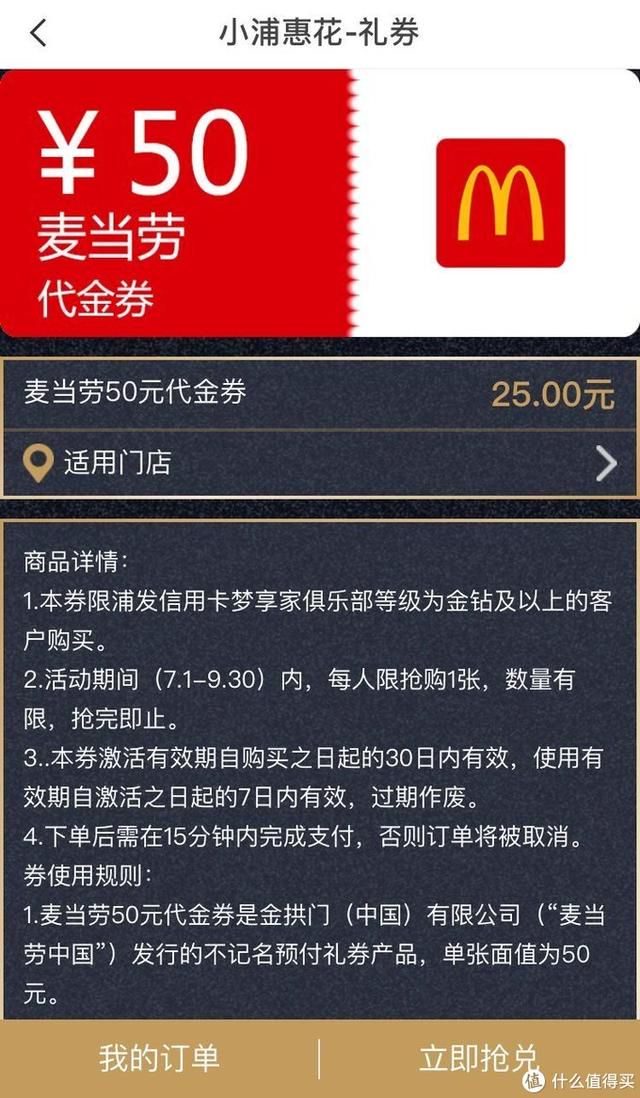The image size is (640, 1098).
Task: Open the 适用门店 applicable stores row
Action: click(x=320, y=464)
